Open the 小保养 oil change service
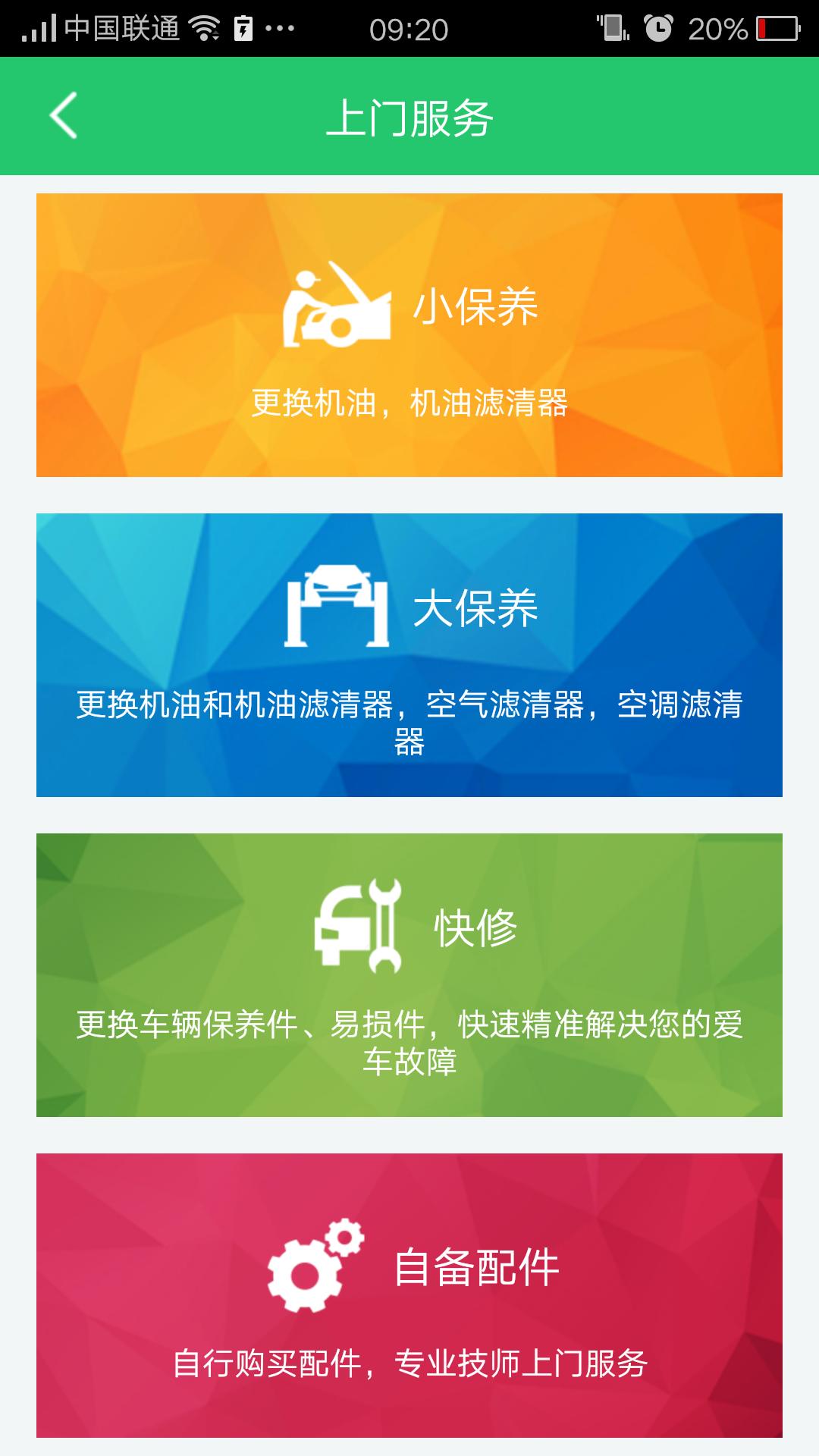The width and height of the screenshot is (819, 1456). click(x=409, y=334)
